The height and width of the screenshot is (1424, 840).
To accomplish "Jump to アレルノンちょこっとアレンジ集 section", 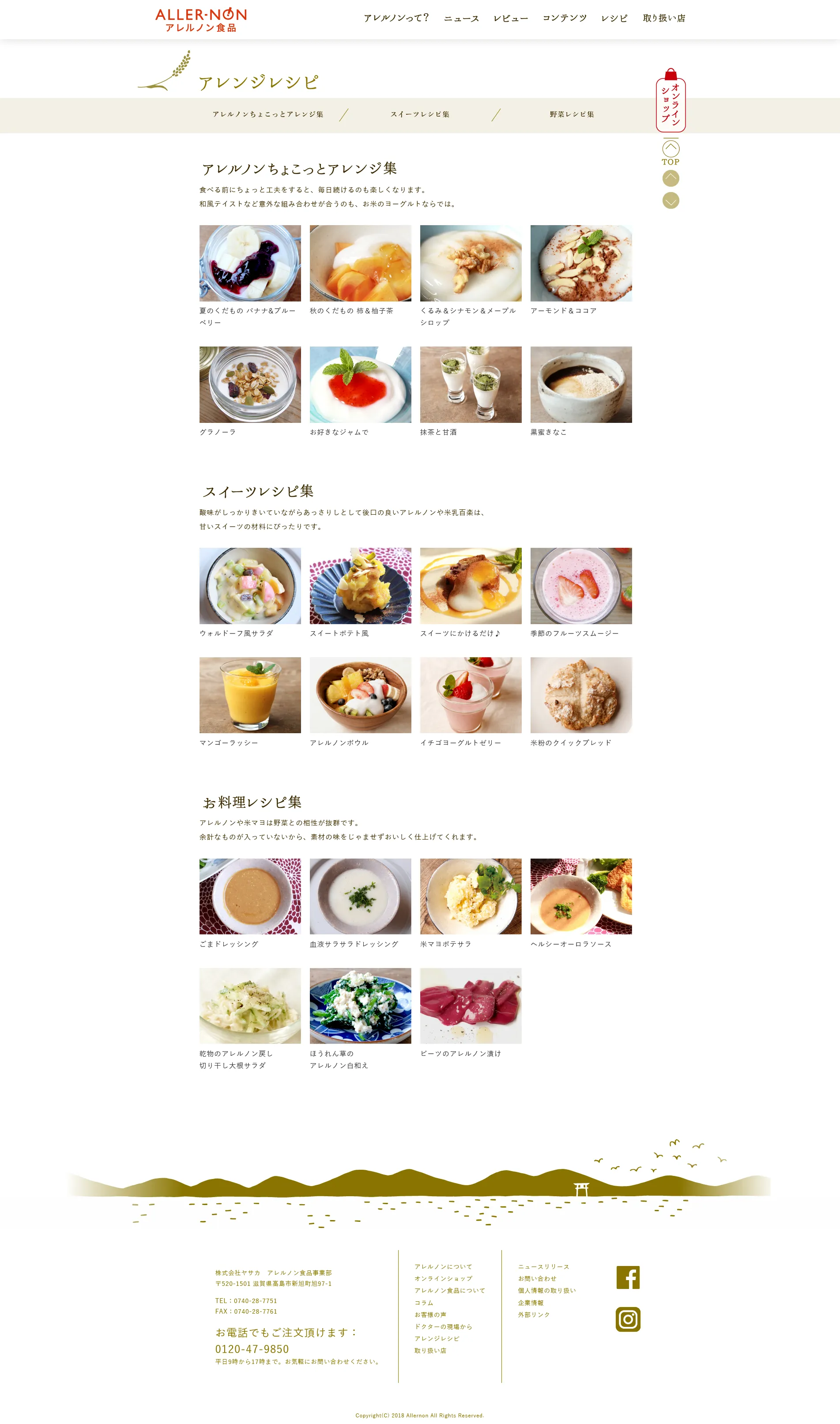I will point(268,114).
